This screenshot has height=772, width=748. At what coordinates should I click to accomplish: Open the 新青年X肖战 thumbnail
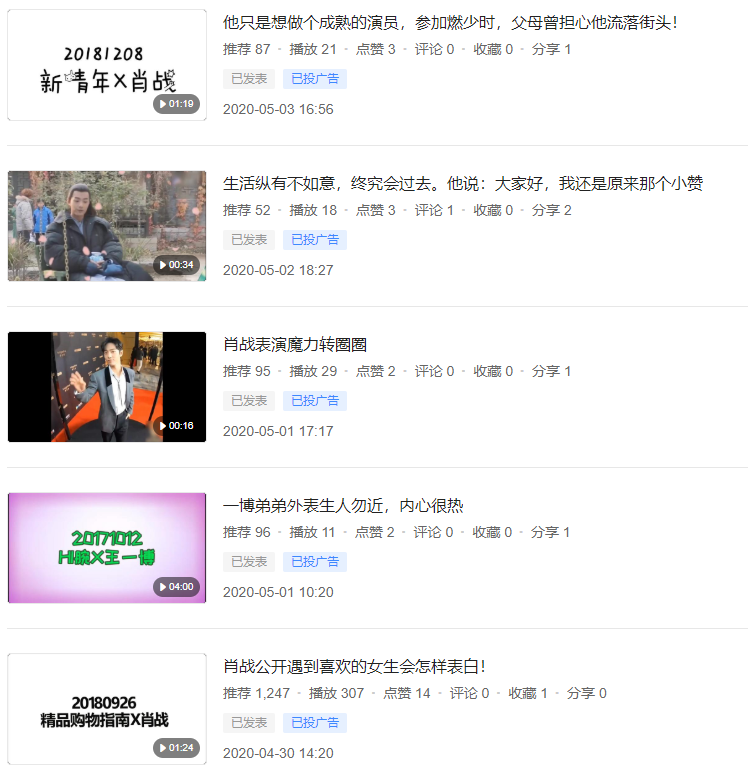coord(107,64)
